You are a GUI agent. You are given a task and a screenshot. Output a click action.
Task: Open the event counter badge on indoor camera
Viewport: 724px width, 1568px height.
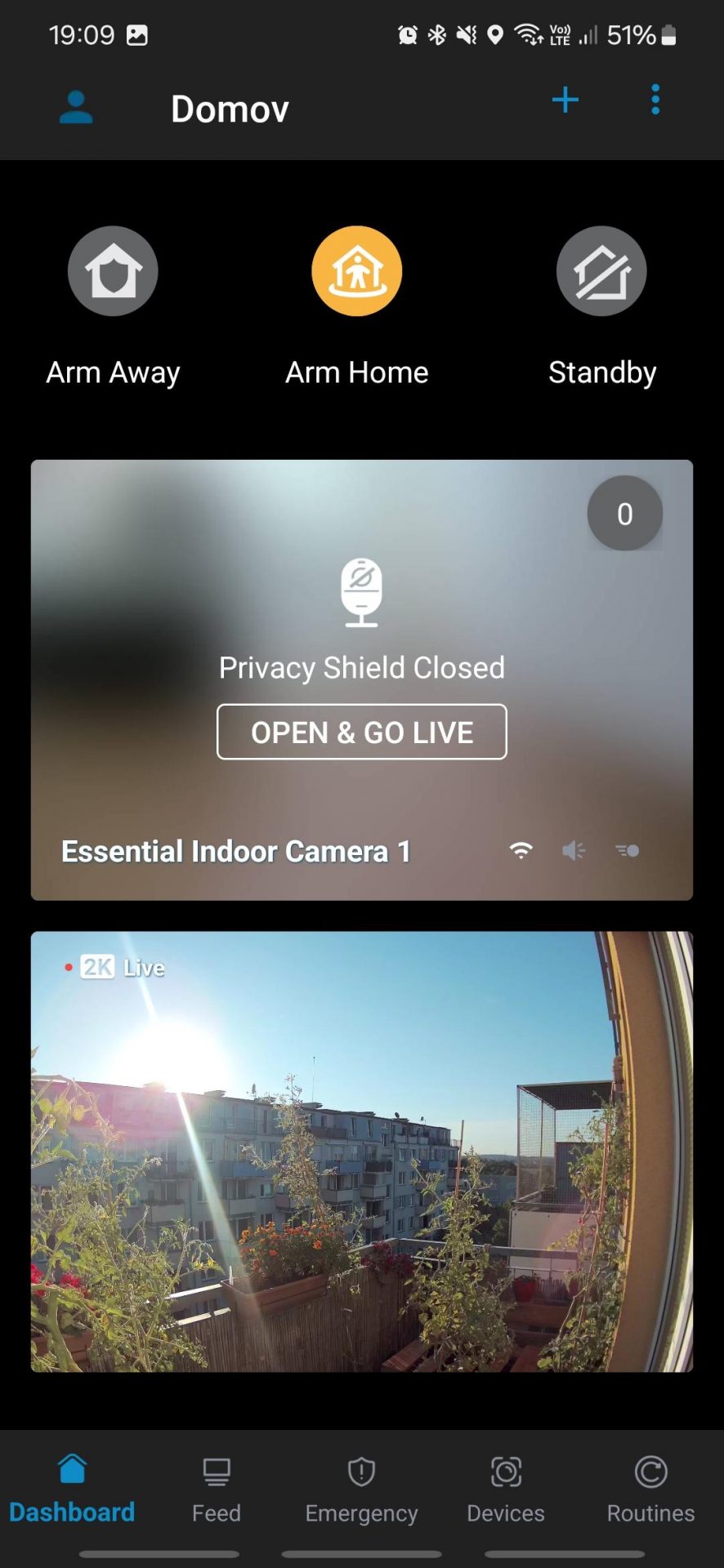[x=625, y=514]
